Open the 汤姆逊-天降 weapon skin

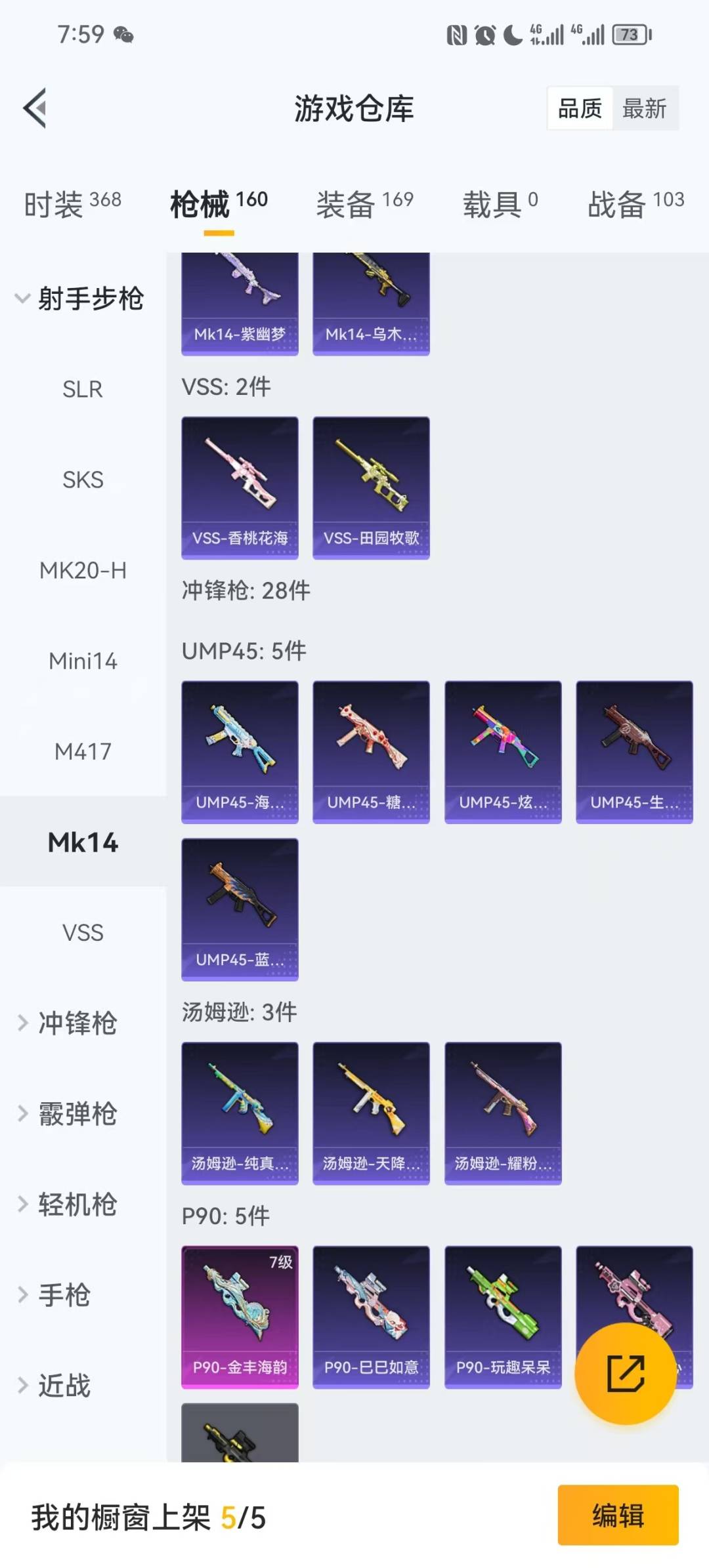371,1113
